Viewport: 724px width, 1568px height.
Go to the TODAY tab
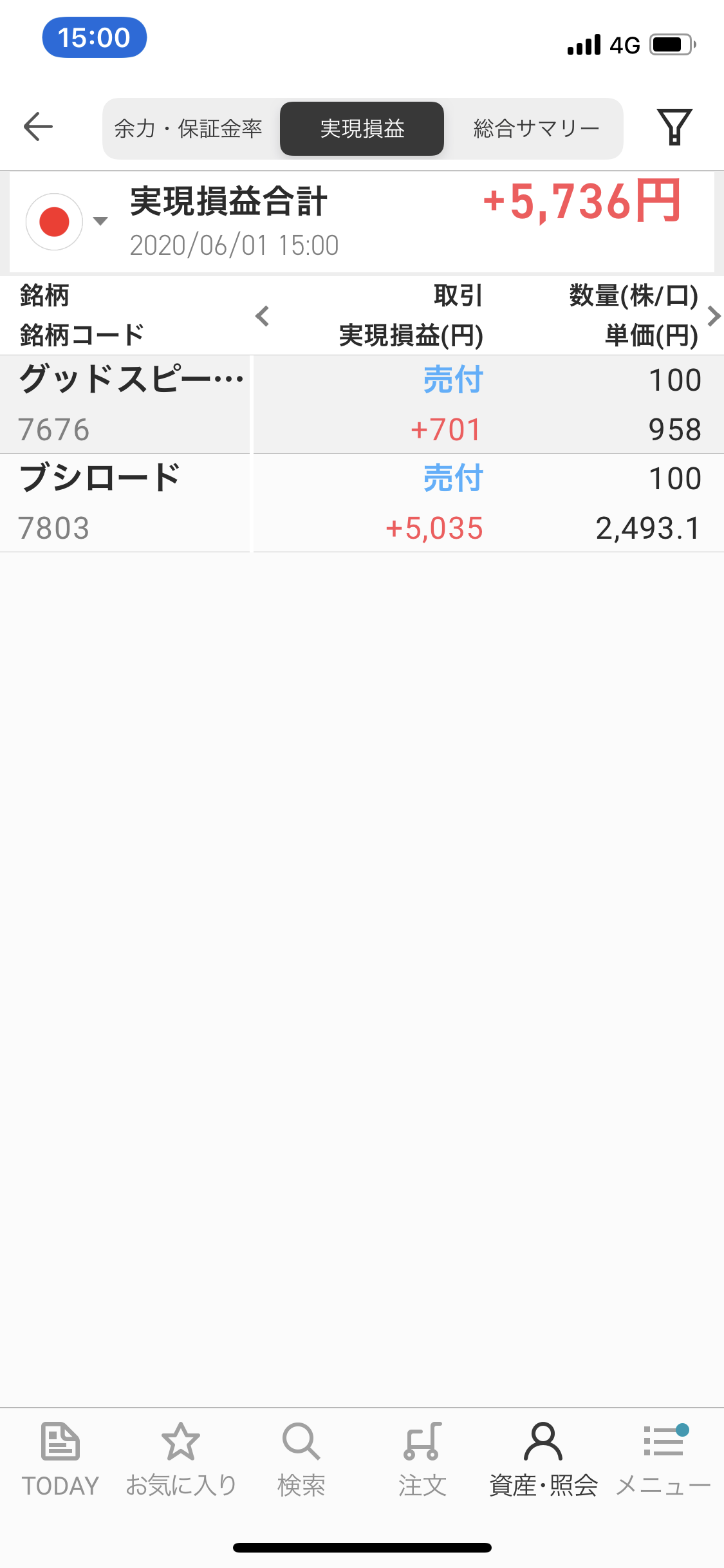[60, 1459]
